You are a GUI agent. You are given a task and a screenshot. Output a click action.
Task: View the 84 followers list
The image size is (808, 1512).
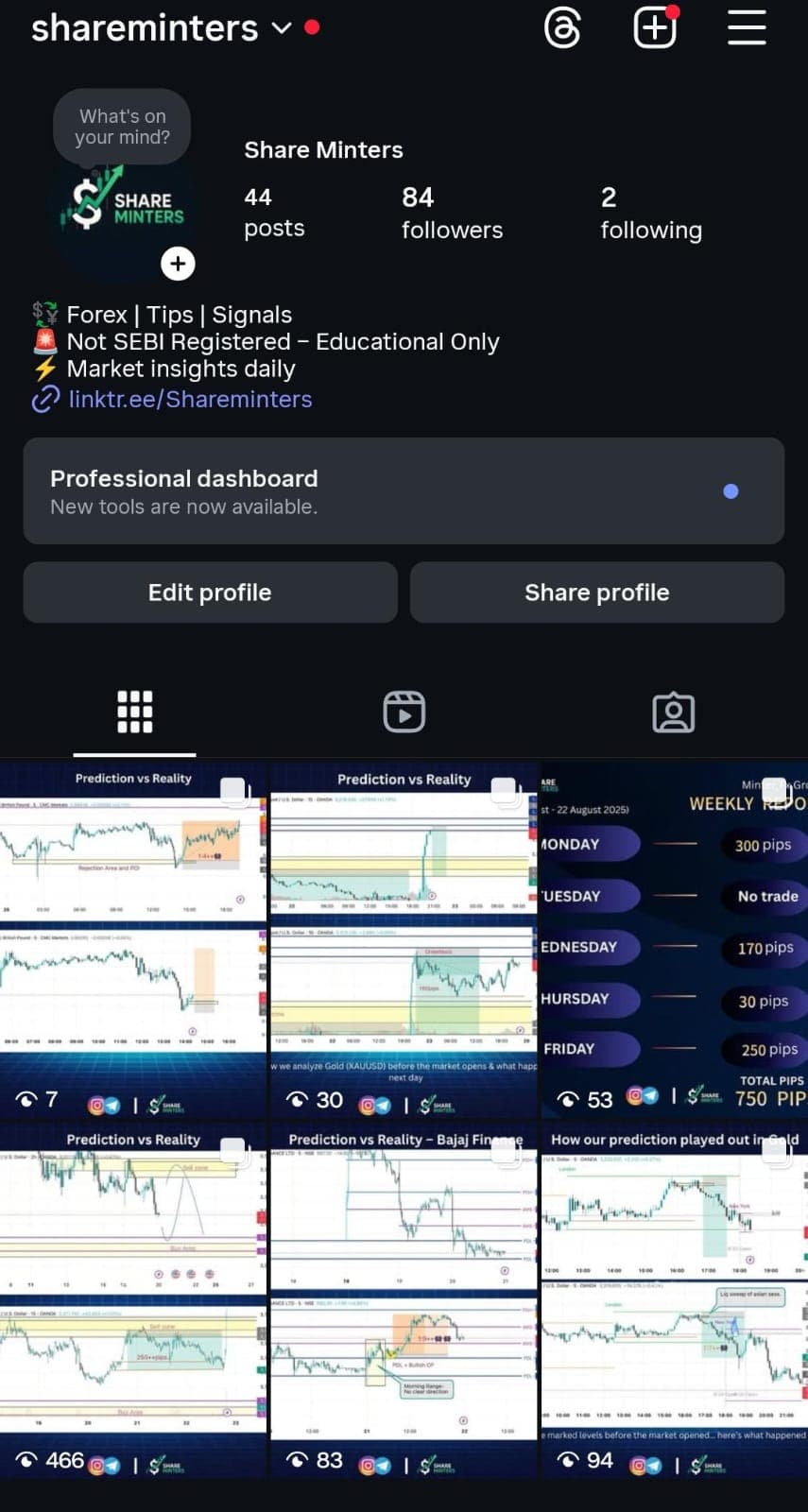point(451,213)
